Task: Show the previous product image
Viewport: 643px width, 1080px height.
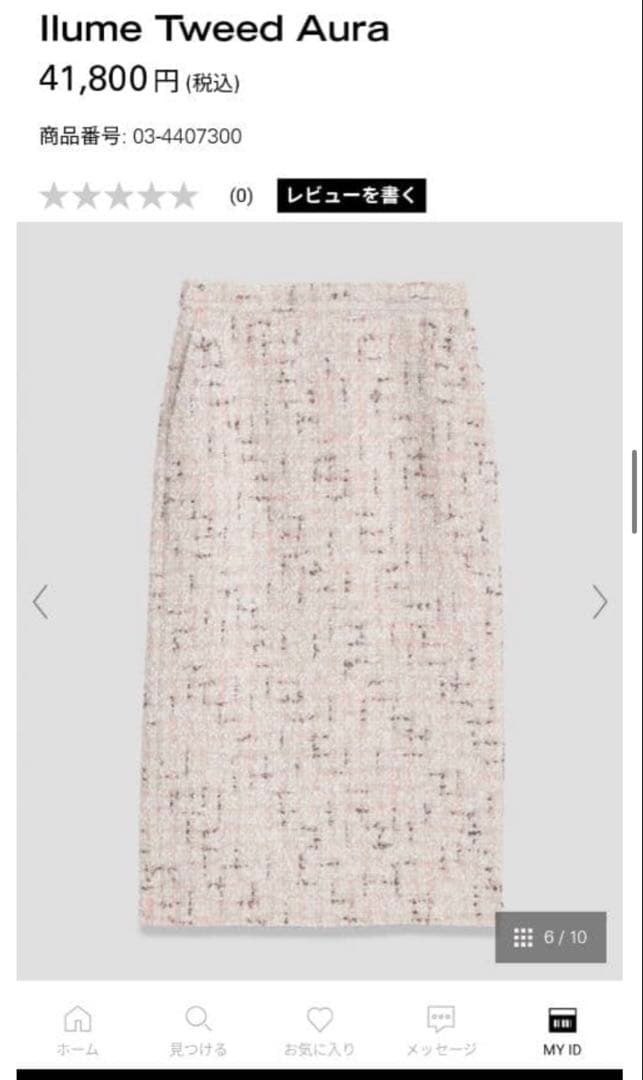Action: point(40,601)
